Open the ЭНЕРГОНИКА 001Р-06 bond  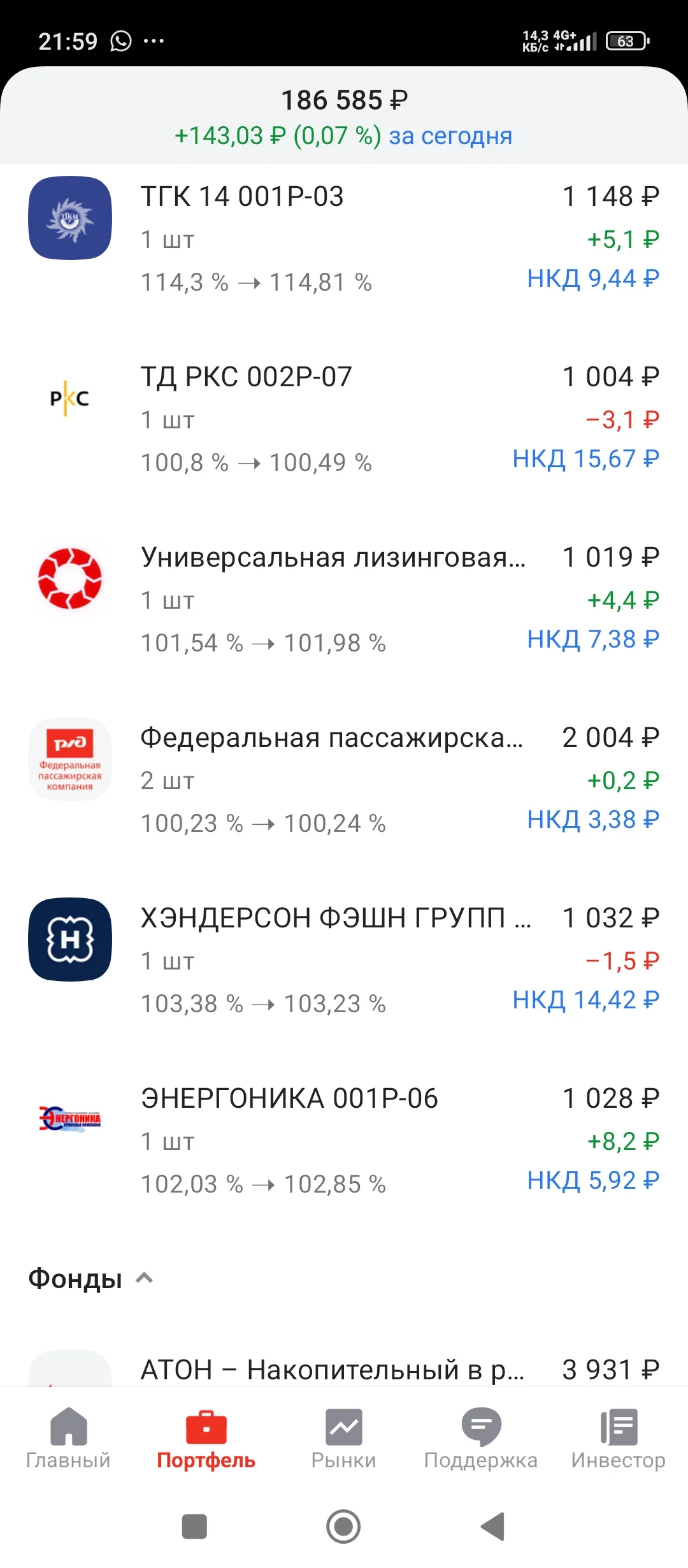tap(344, 1141)
